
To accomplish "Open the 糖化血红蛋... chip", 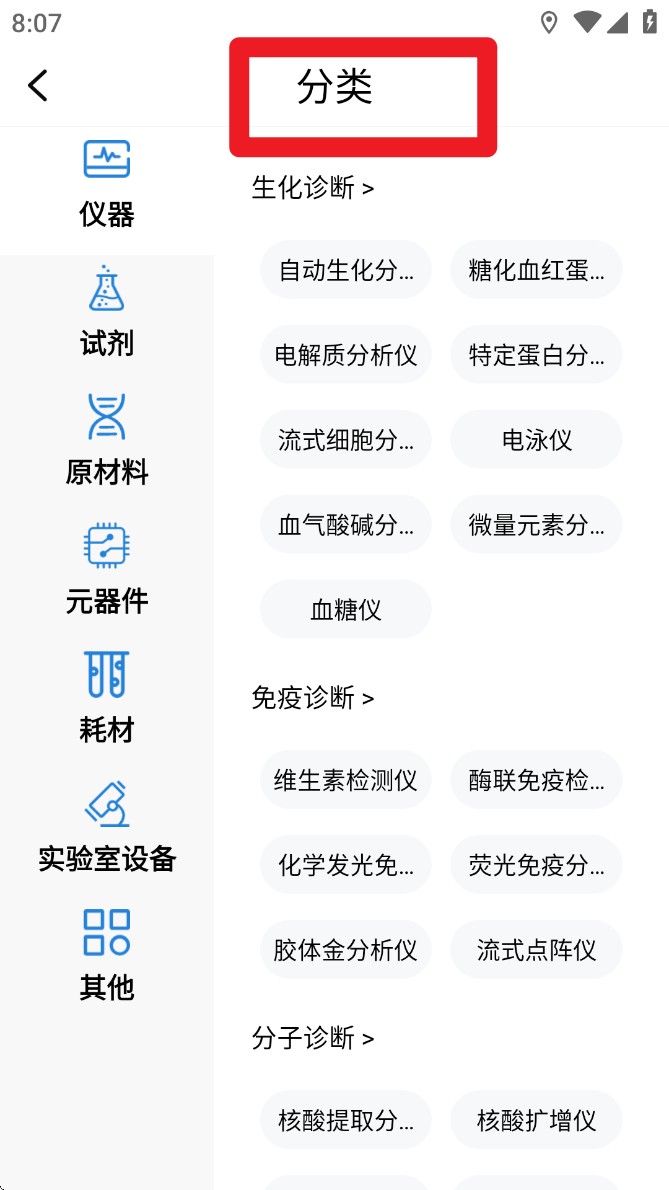I will tap(536, 269).
